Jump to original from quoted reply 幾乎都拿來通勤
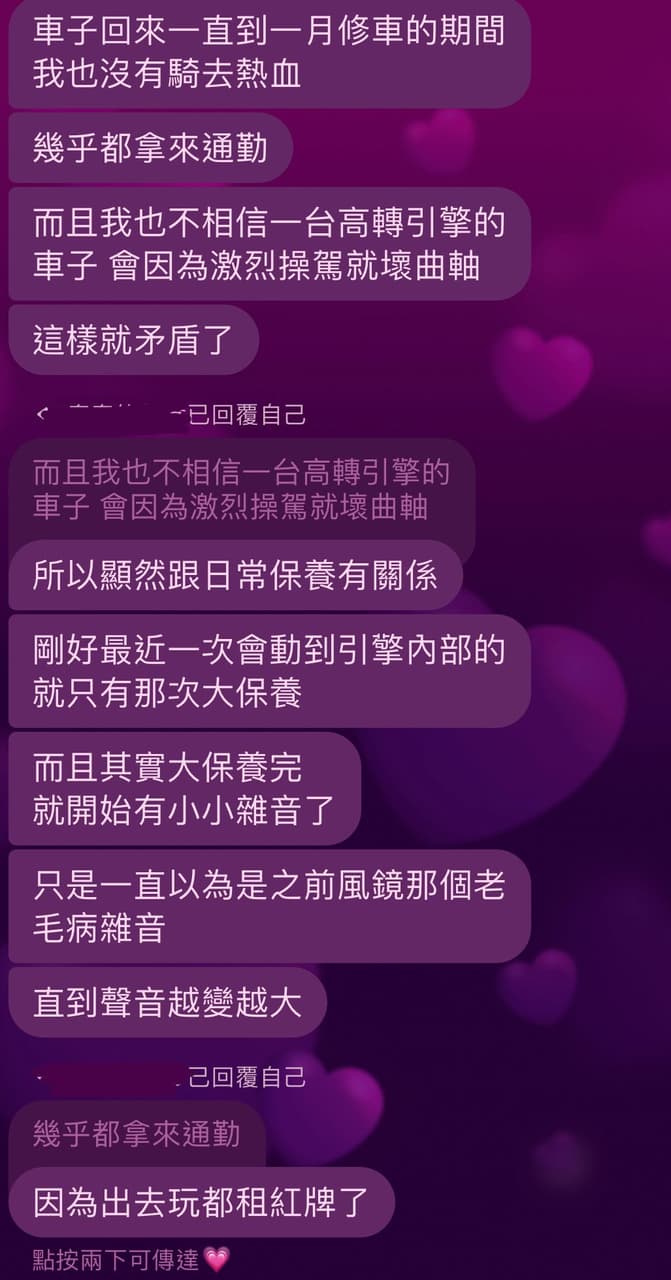This screenshot has width=671, height=1280. (x=137, y=1133)
